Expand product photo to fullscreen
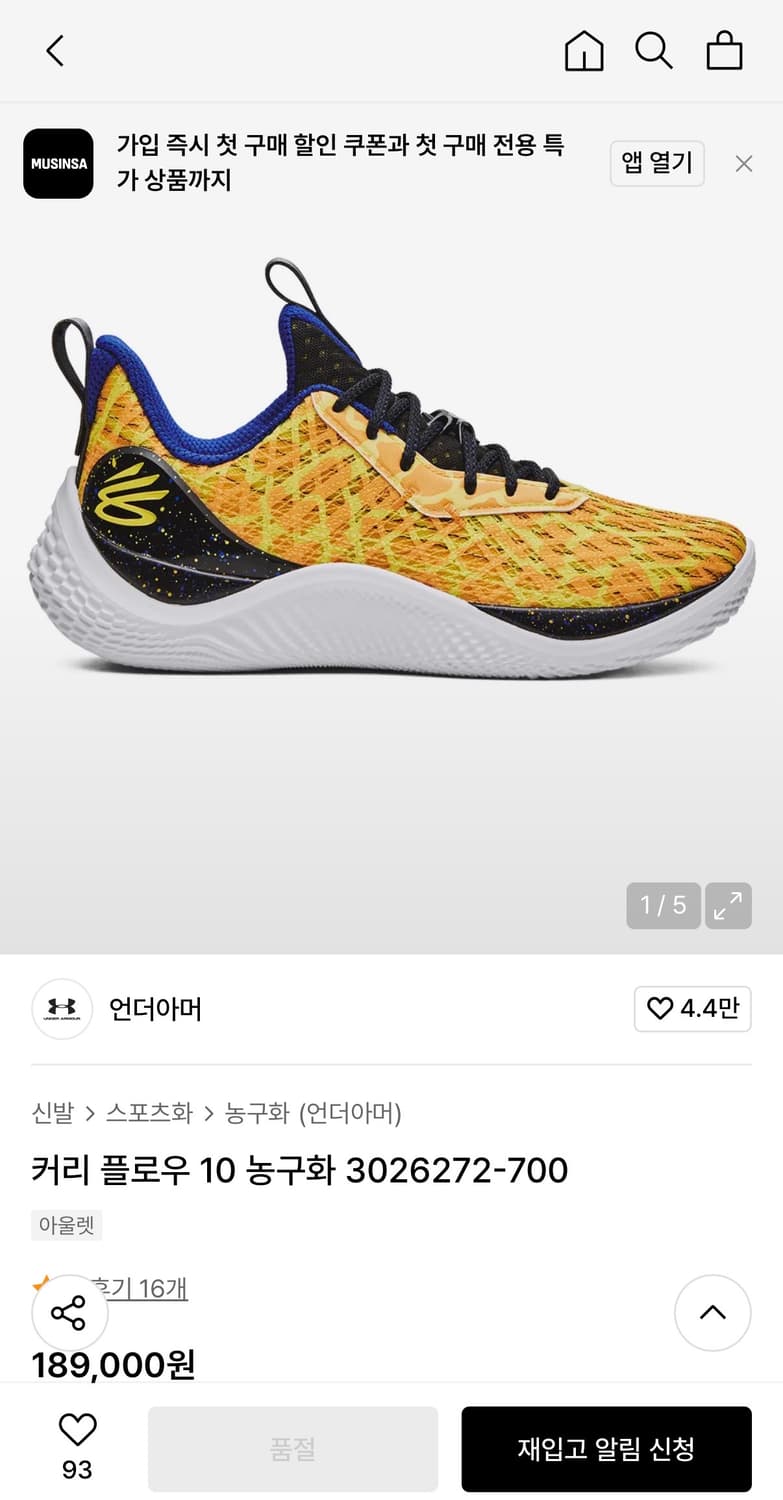Viewport: 783px width, 1500px height. pyautogui.click(x=728, y=906)
